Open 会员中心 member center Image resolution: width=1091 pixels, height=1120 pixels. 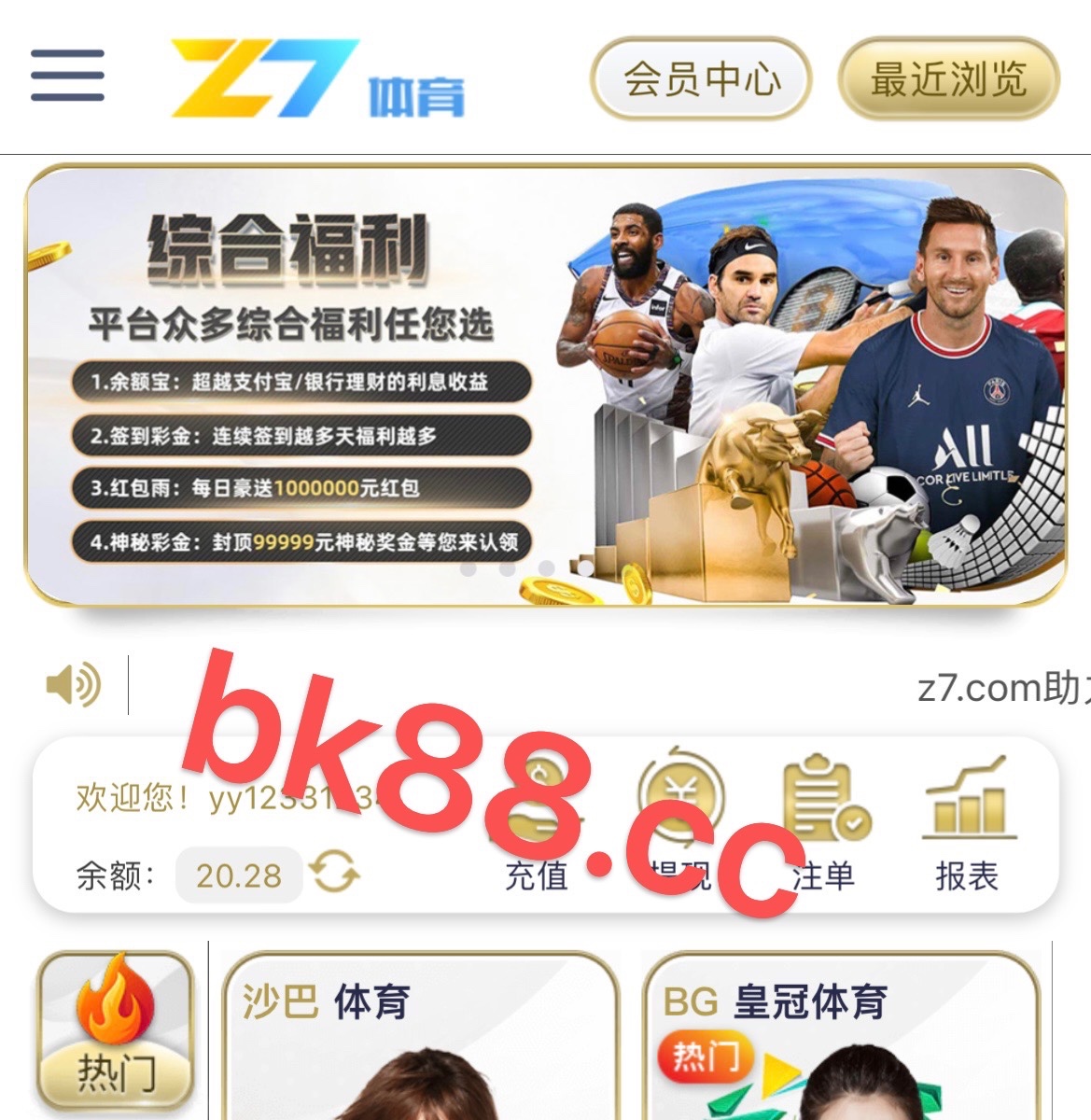701,79
